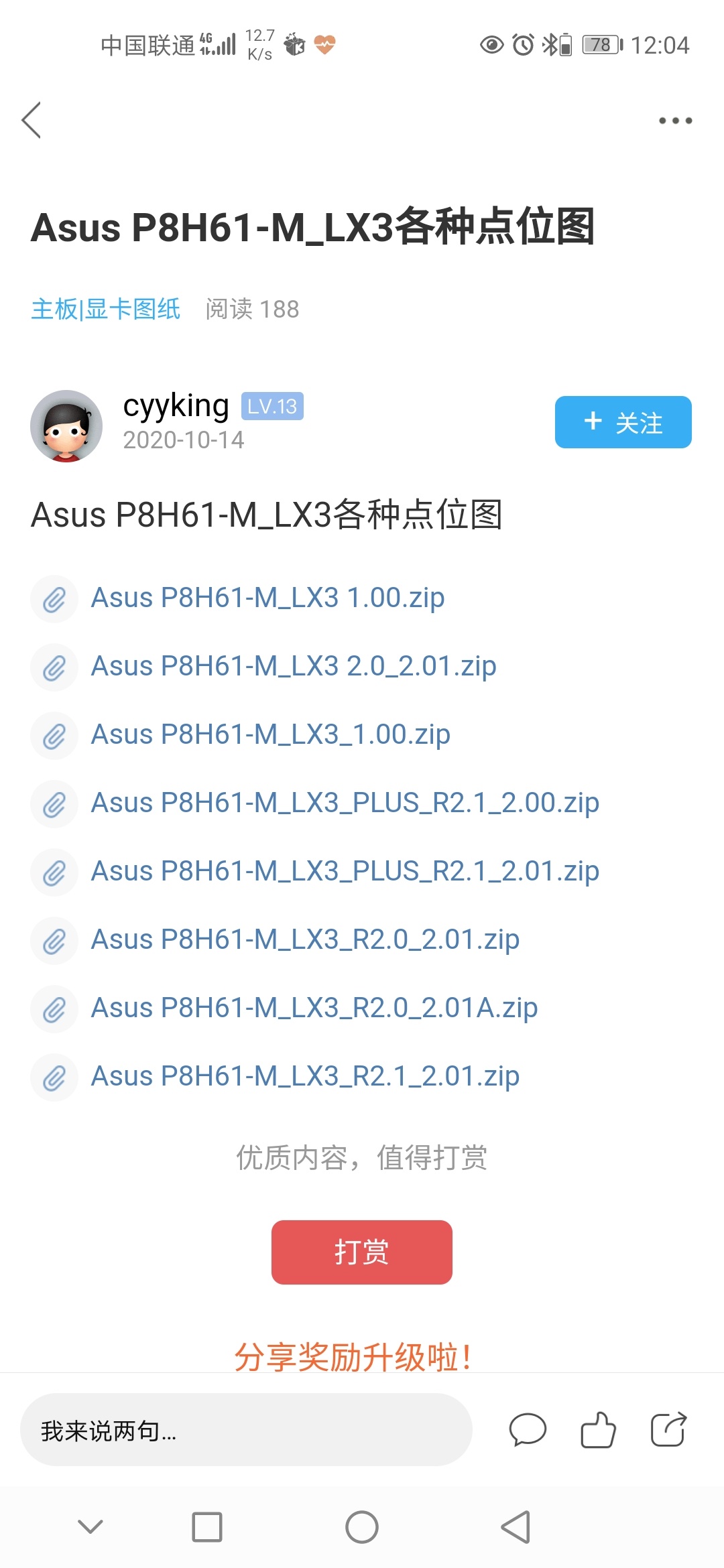The height and width of the screenshot is (1568, 724).
Task: Open the 主板|显卡图纸 category link
Action: [x=106, y=309]
